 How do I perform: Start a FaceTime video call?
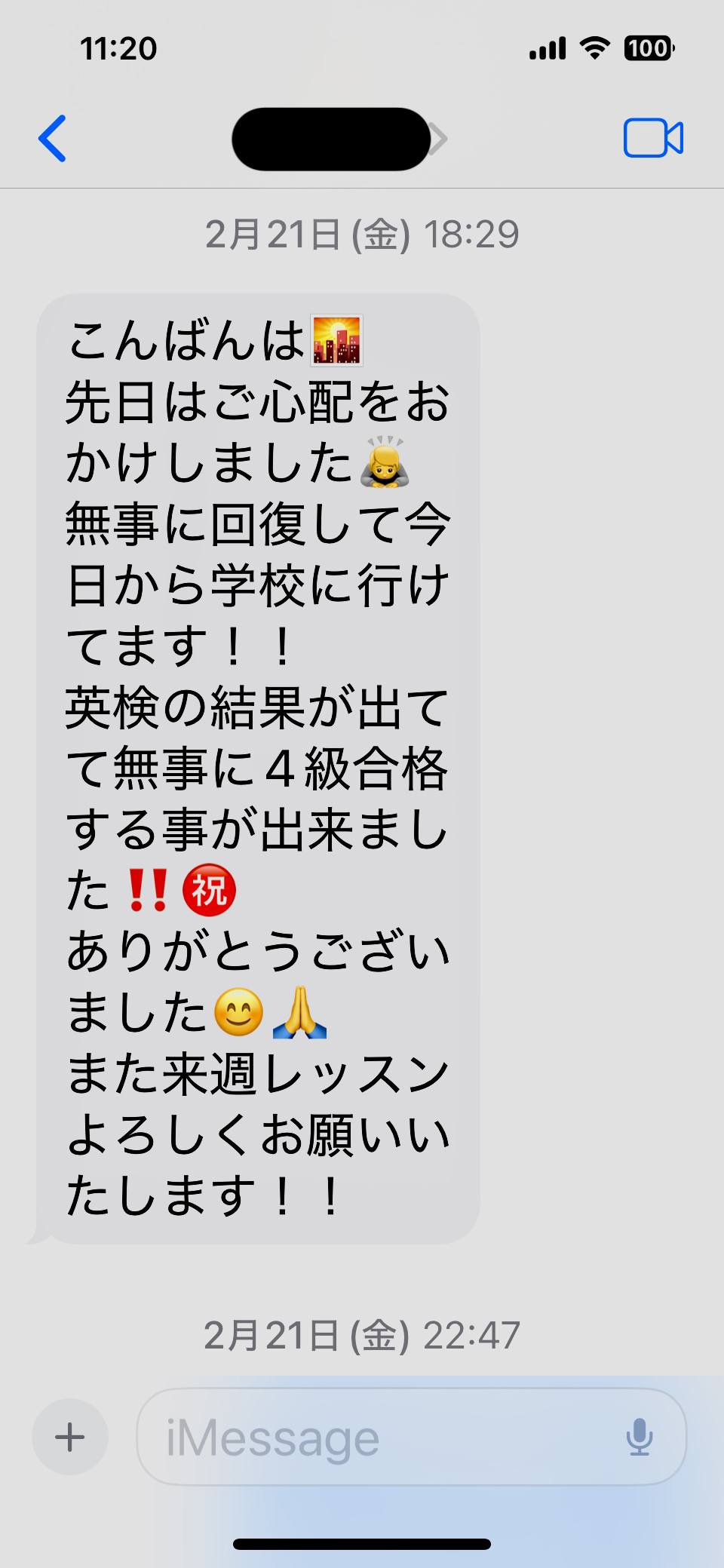point(652,139)
